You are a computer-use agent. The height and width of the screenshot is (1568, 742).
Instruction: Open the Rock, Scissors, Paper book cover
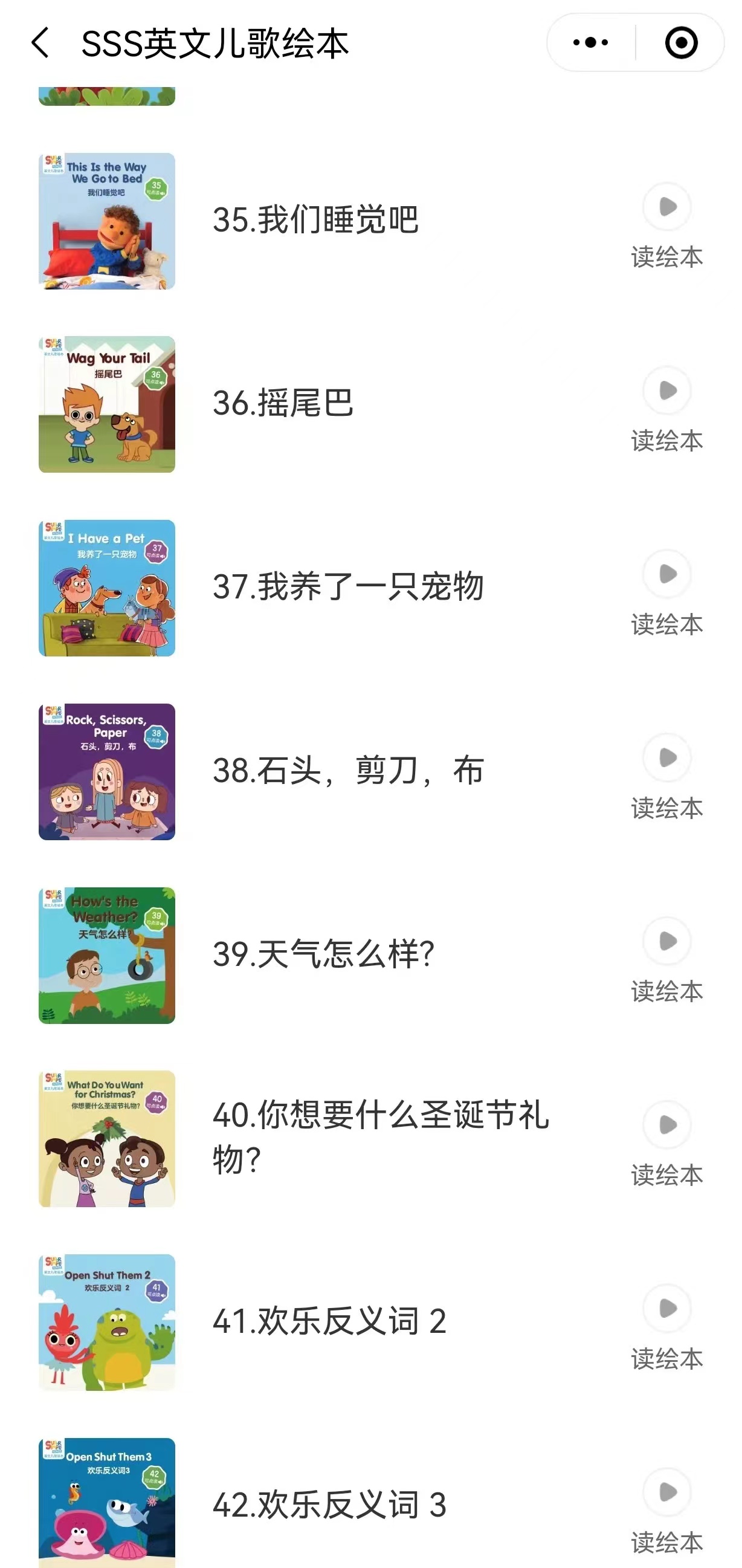click(x=107, y=772)
